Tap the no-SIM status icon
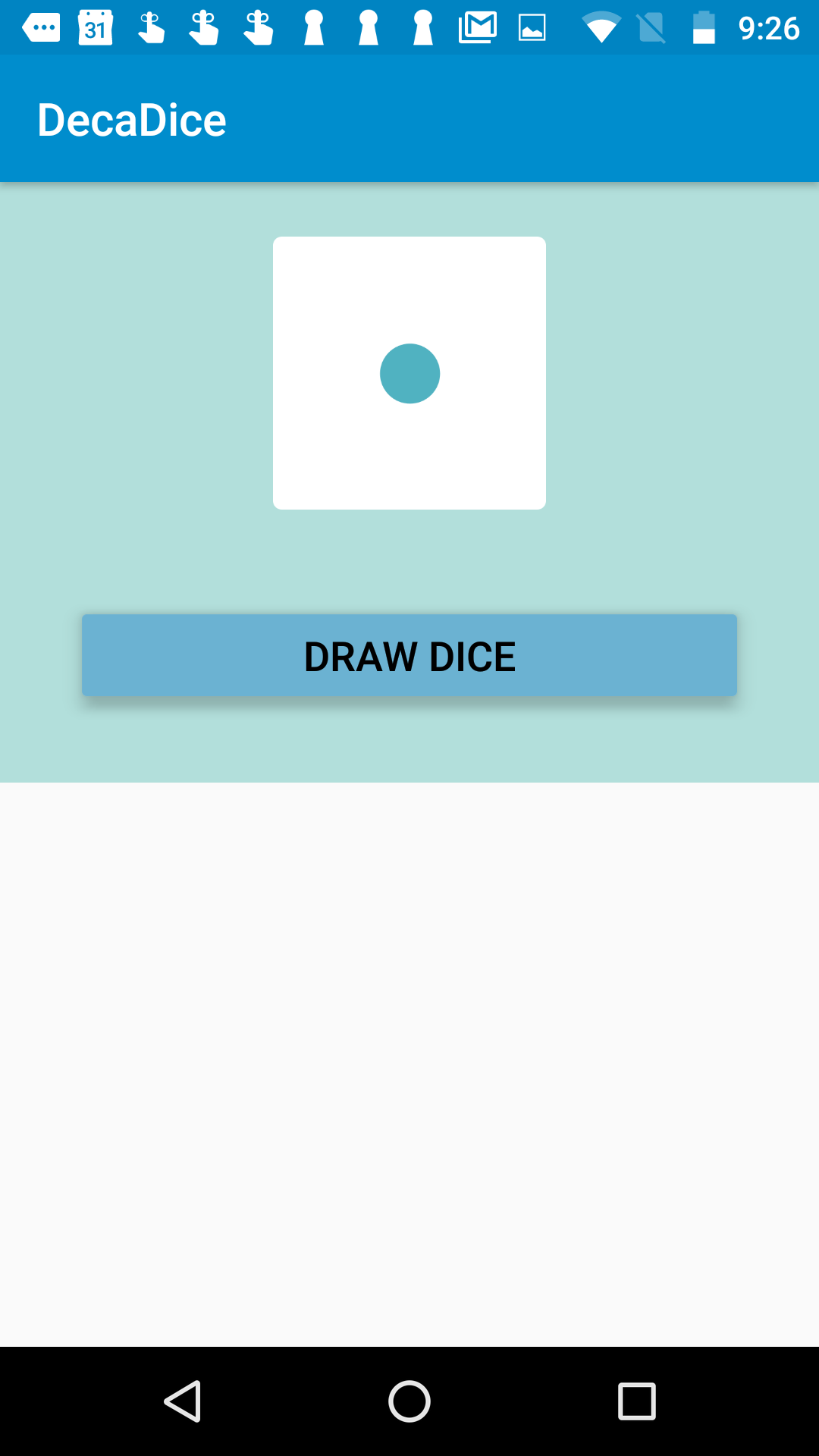The height and width of the screenshot is (1456, 819). click(x=651, y=27)
